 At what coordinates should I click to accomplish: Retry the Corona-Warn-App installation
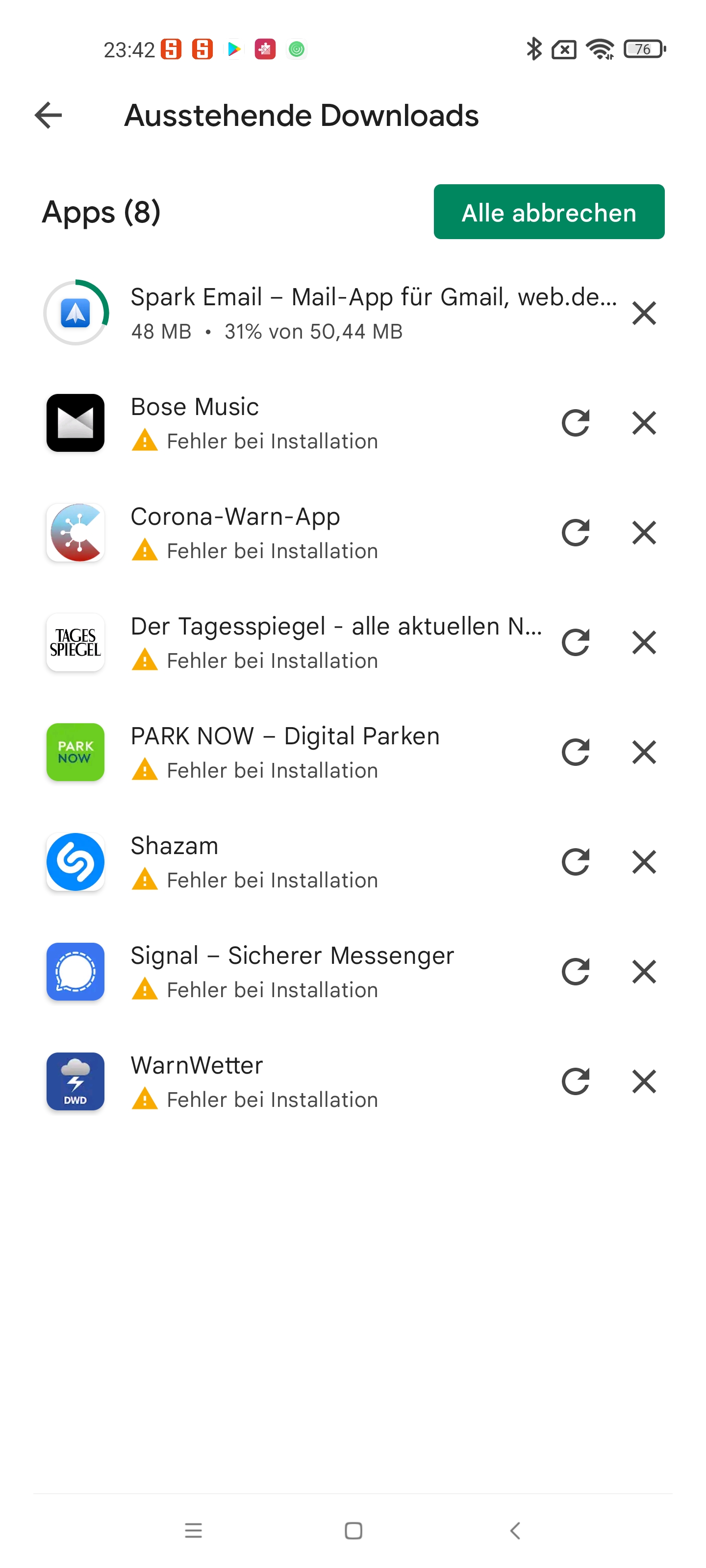(575, 533)
